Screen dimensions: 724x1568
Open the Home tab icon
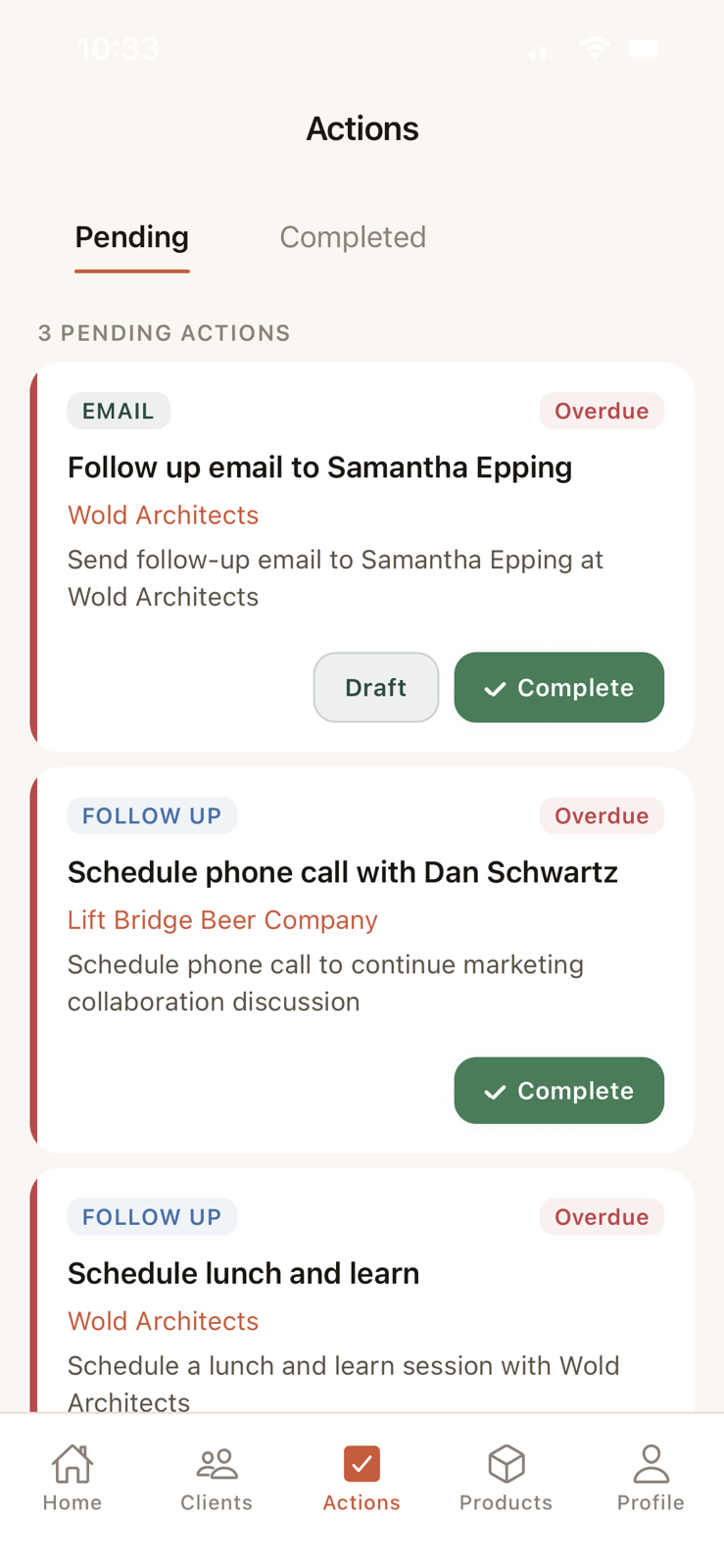tap(72, 1463)
